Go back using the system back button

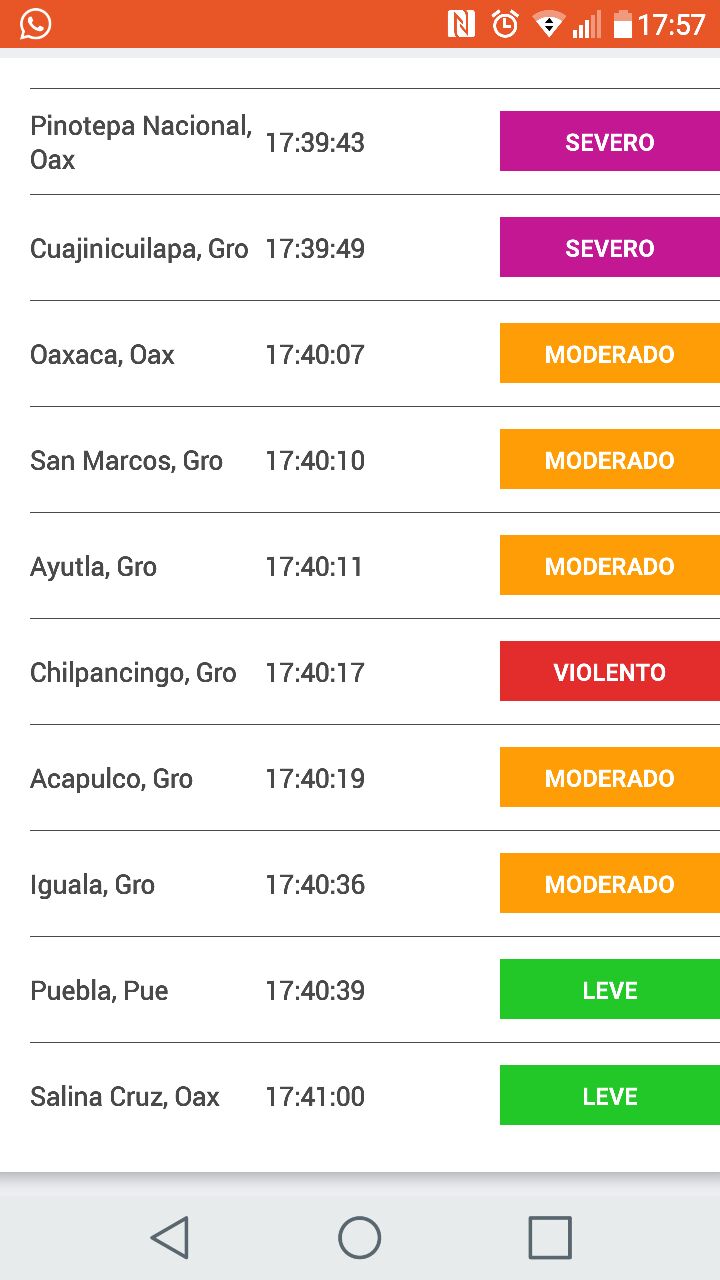click(170, 1237)
